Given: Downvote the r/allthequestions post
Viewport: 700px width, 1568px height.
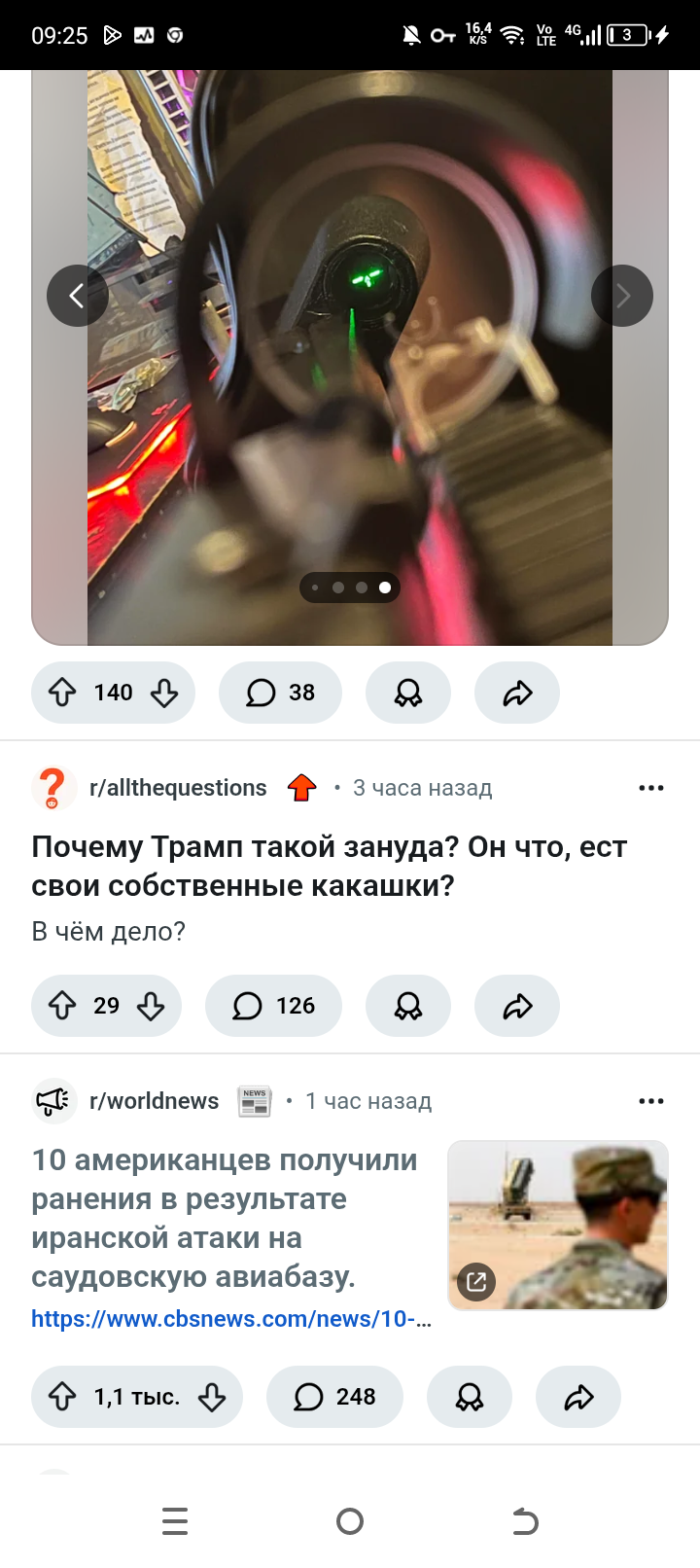Looking at the screenshot, I should pos(151,1006).
